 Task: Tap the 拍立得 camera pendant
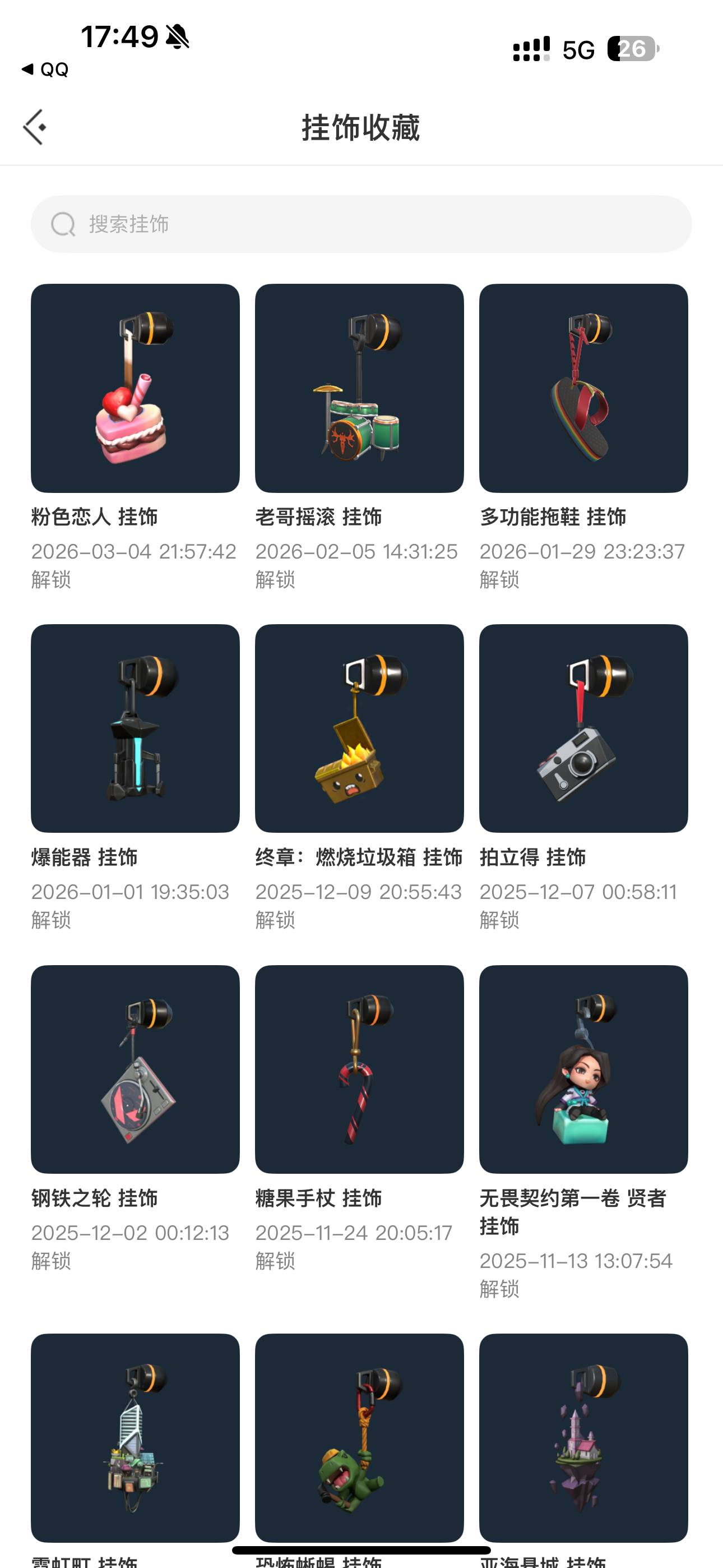tap(583, 728)
